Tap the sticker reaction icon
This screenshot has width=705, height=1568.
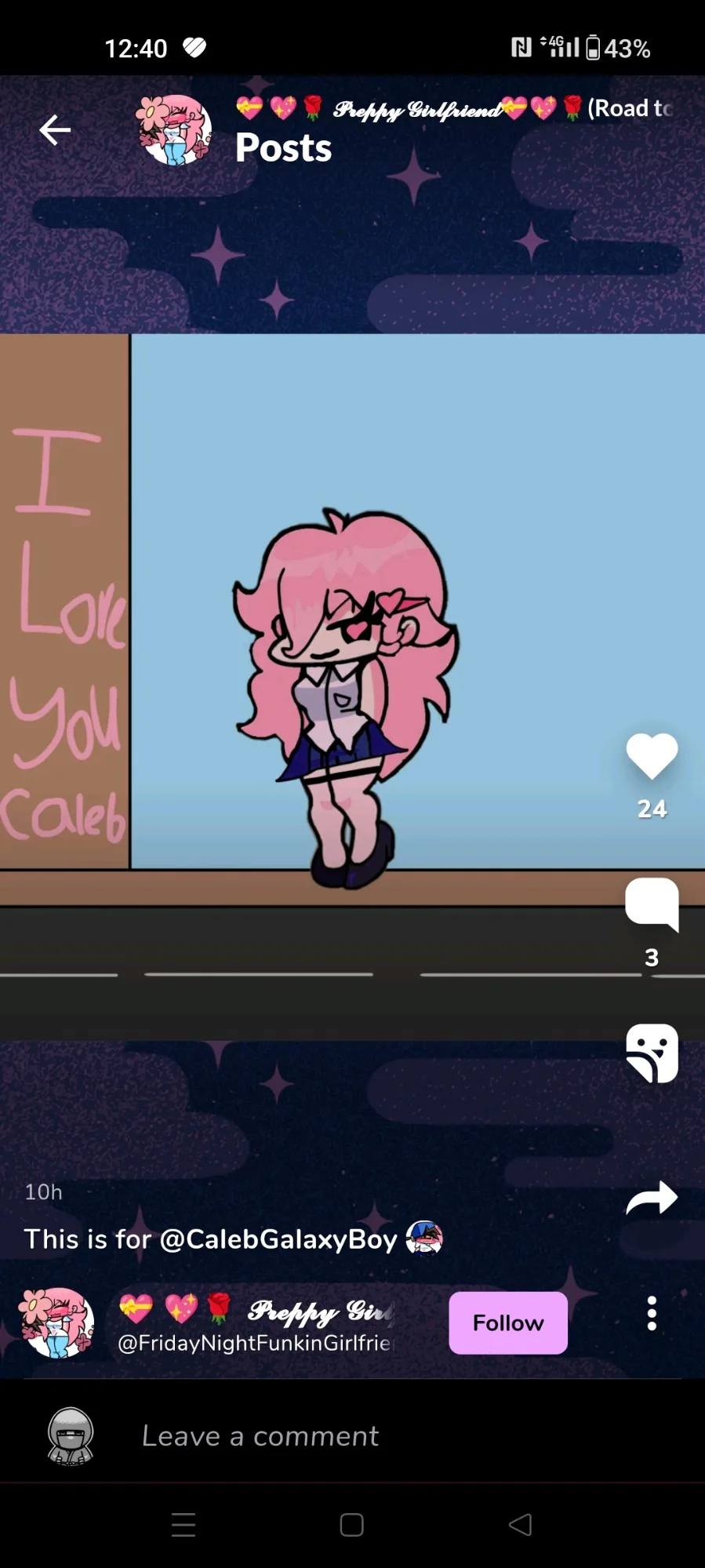[652, 1053]
